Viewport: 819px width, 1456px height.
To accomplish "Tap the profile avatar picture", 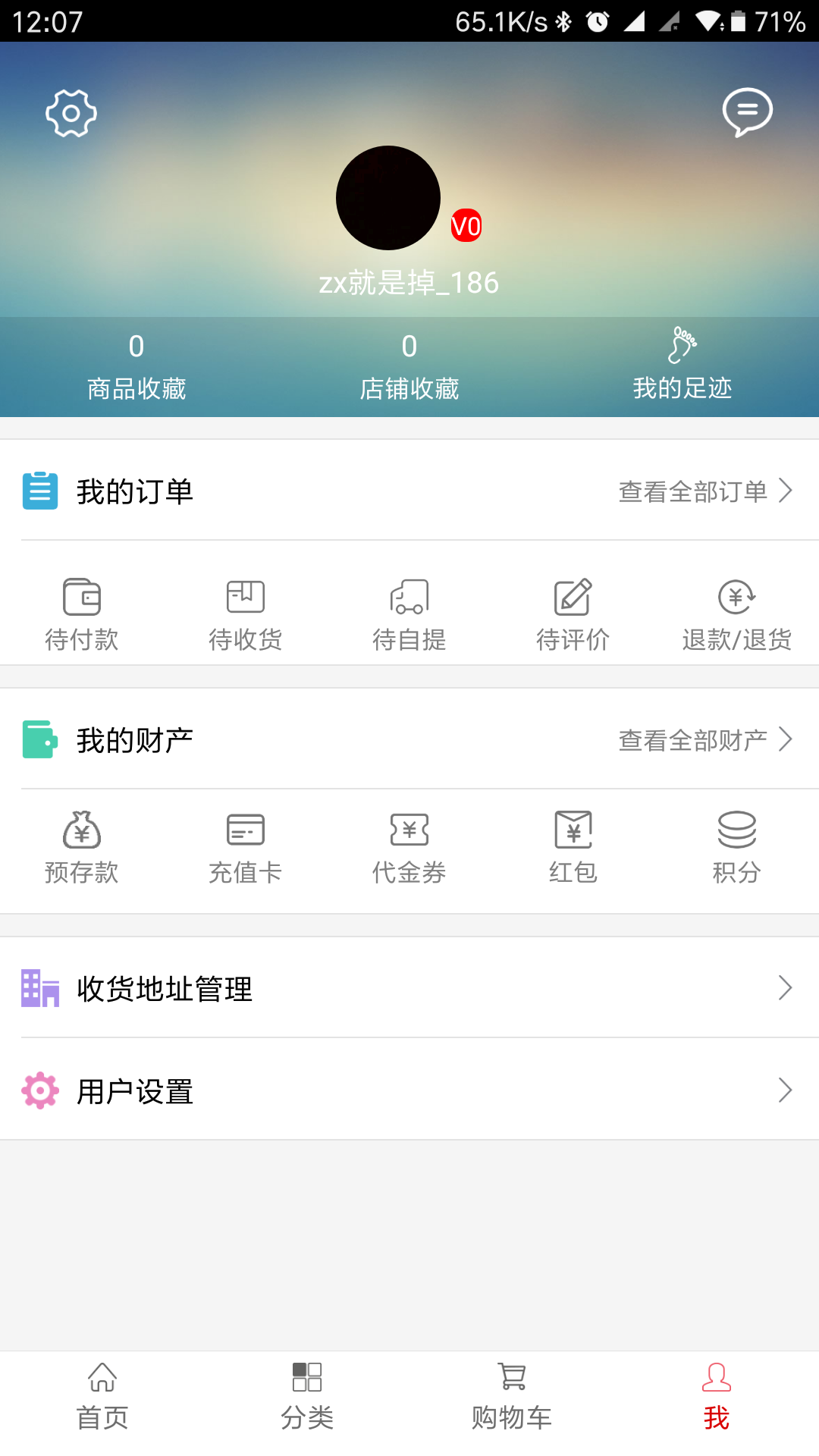I will [x=388, y=198].
